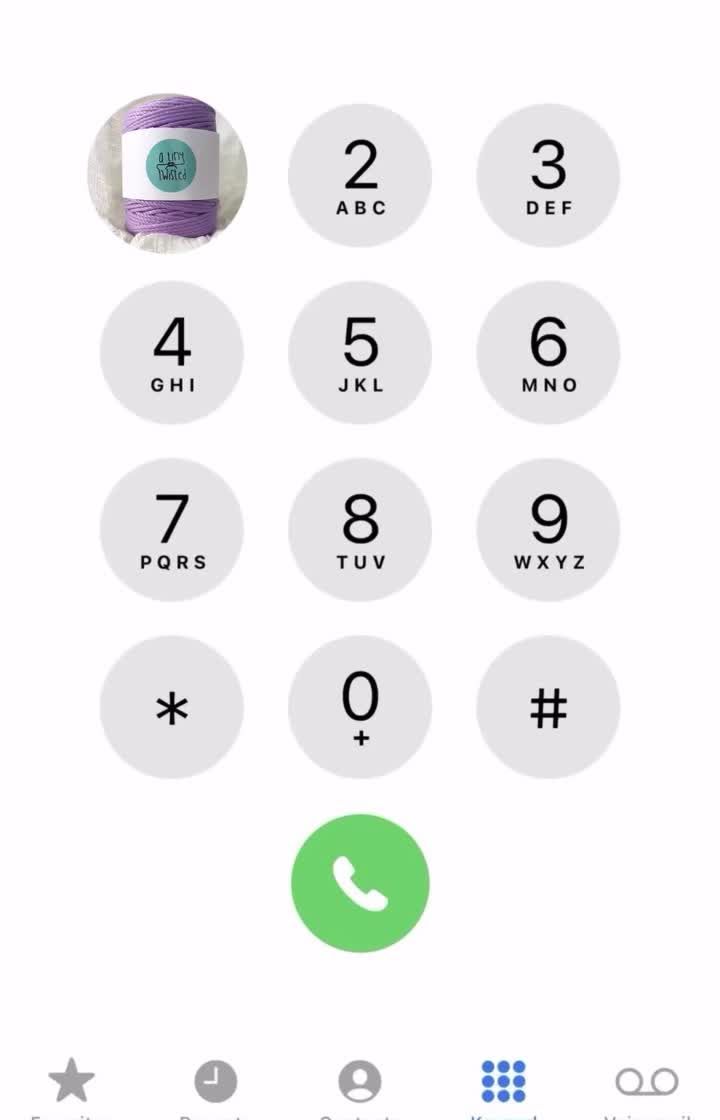Go to the Contacts tab
The height and width of the screenshot is (1120, 720).
coord(360,1085)
